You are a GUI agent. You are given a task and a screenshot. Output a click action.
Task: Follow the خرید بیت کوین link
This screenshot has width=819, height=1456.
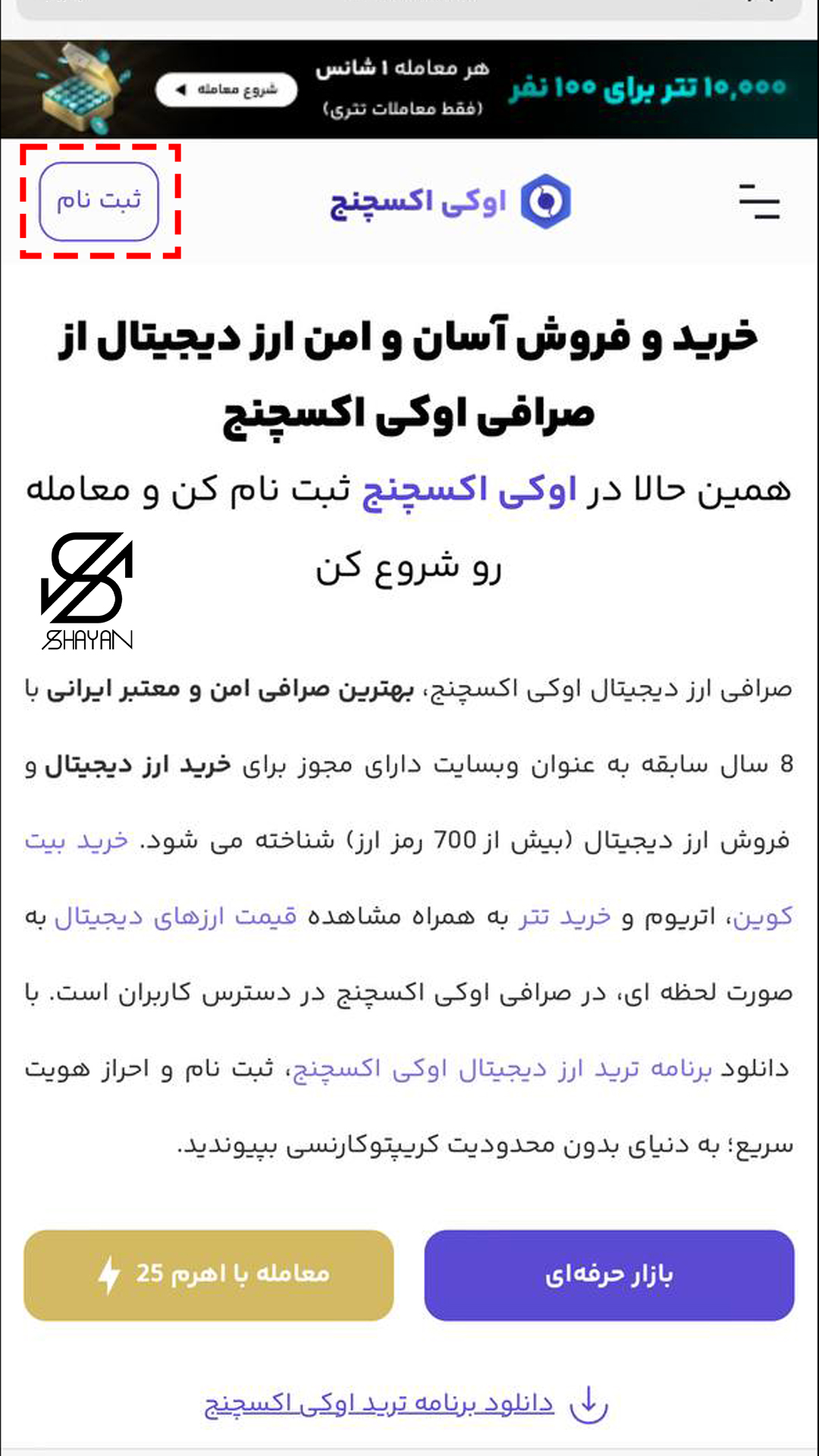tap(76, 840)
